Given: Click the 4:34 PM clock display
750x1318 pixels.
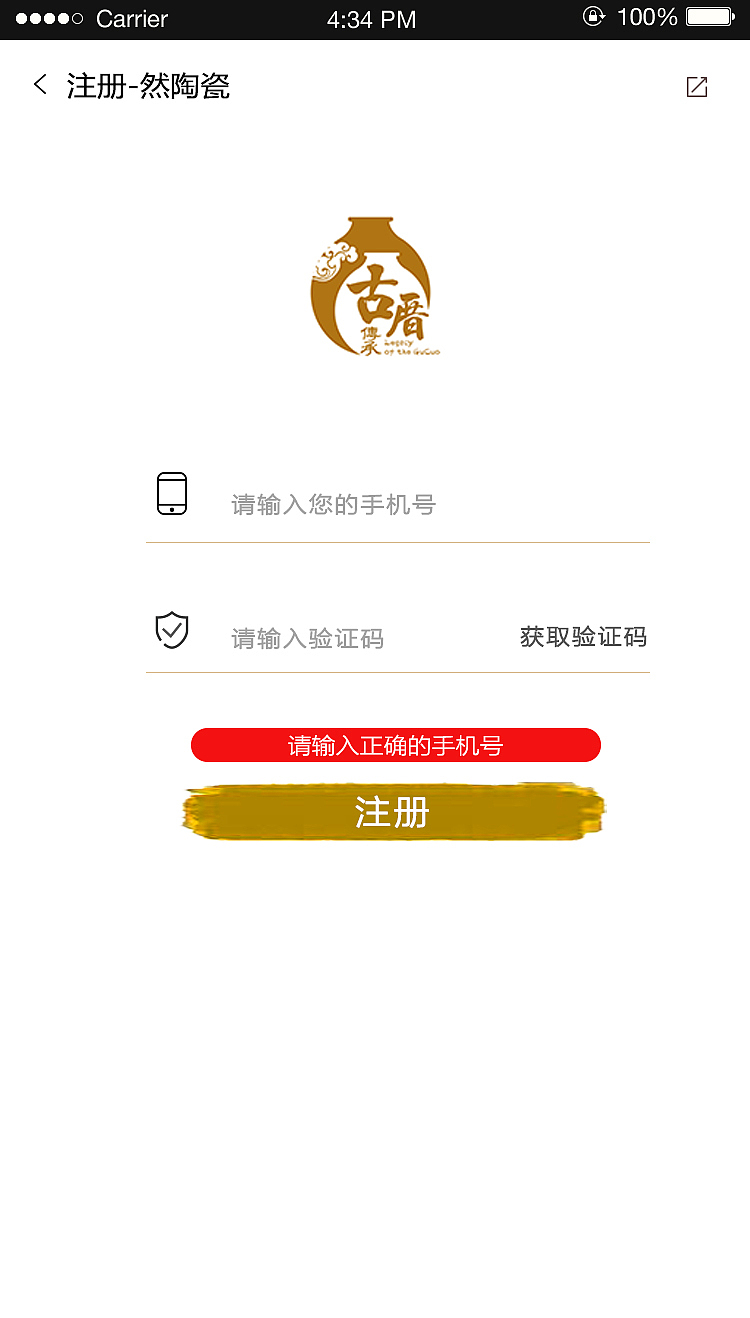Looking at the screenshot, I should click(373, 18).
